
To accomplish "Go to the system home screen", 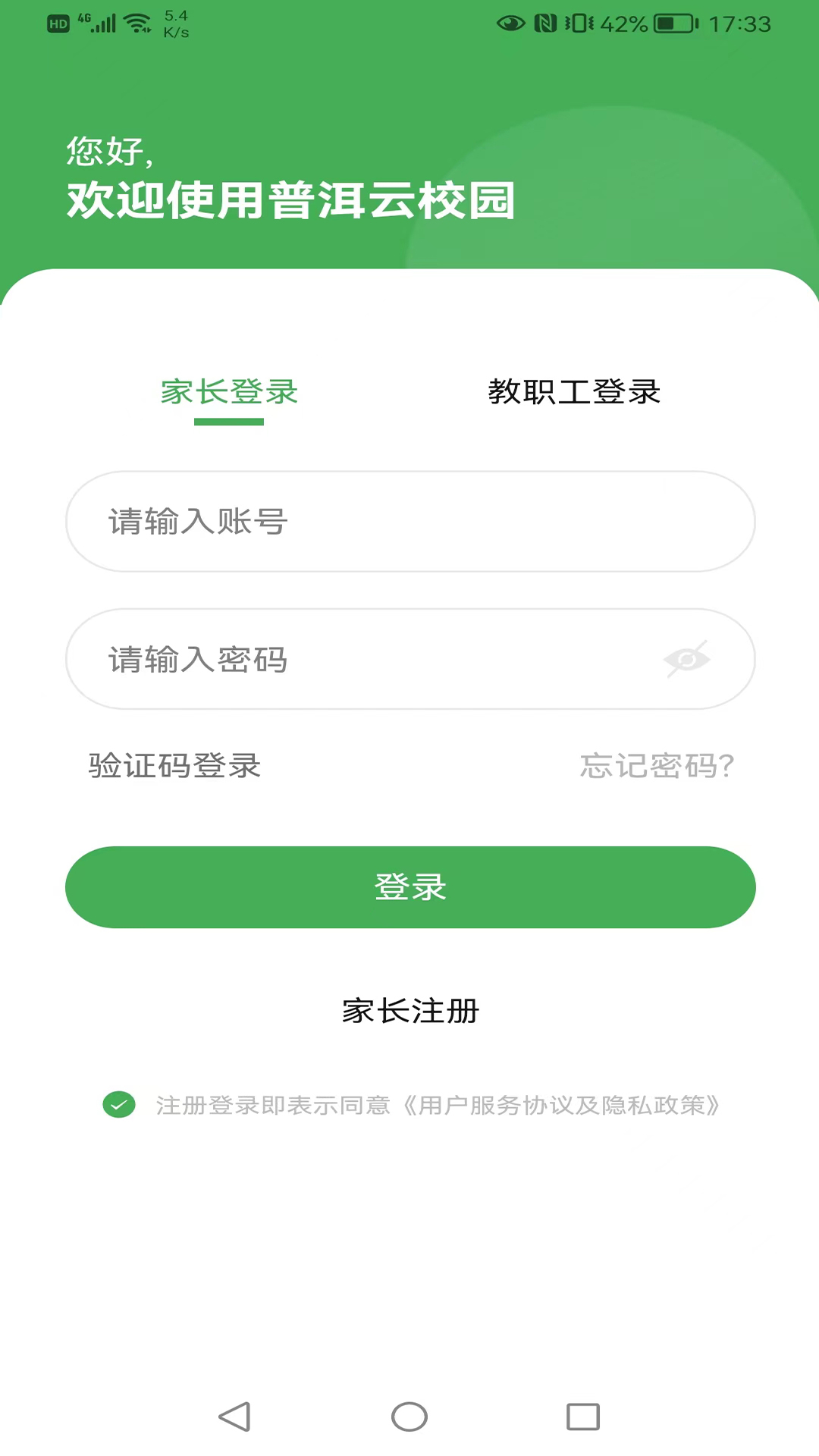I will (x=409, y=1417).
